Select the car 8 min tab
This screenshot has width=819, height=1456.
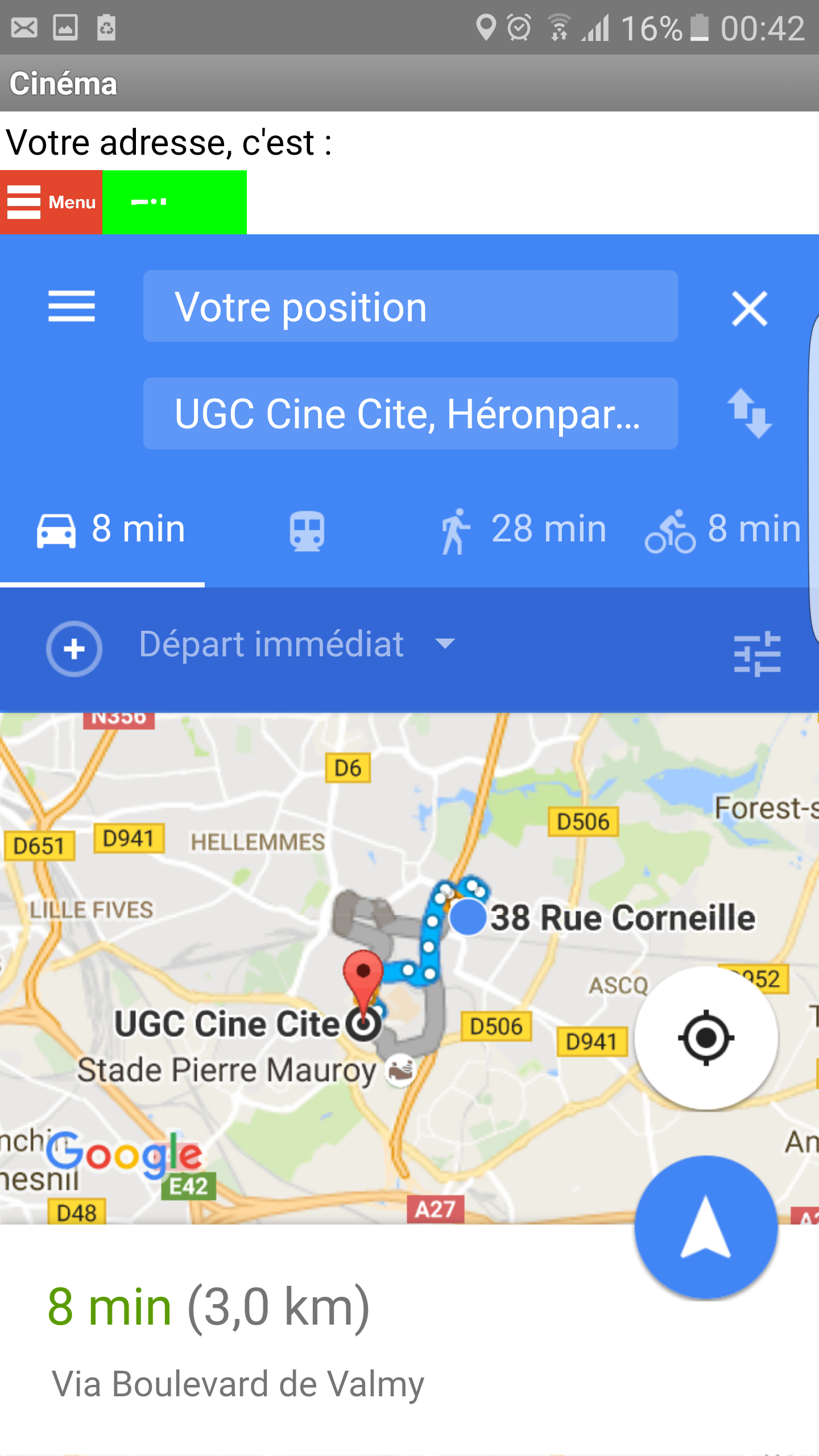pyautogui.click(x=111, y=529)
